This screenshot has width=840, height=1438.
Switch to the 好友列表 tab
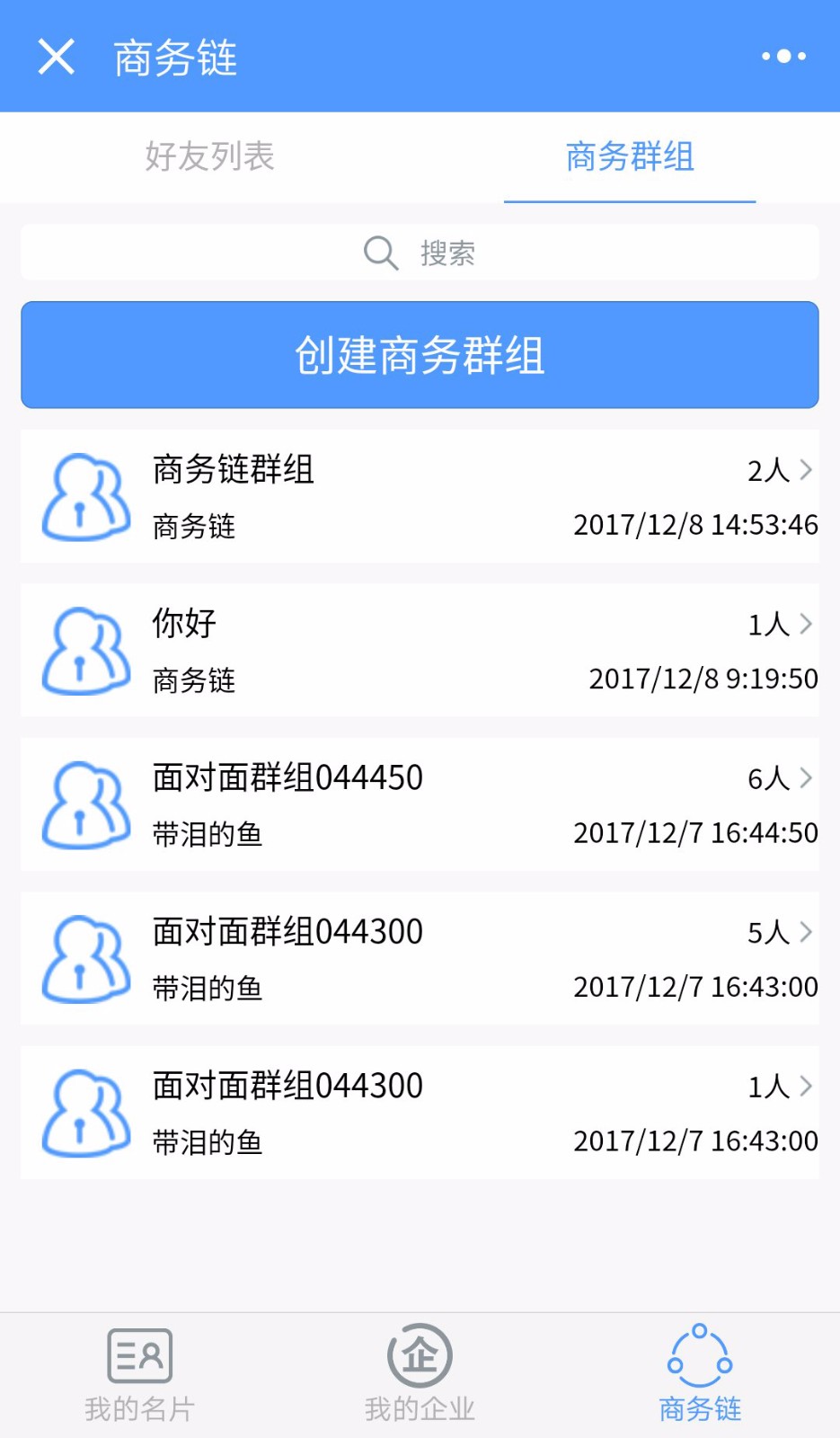point(209,156)
